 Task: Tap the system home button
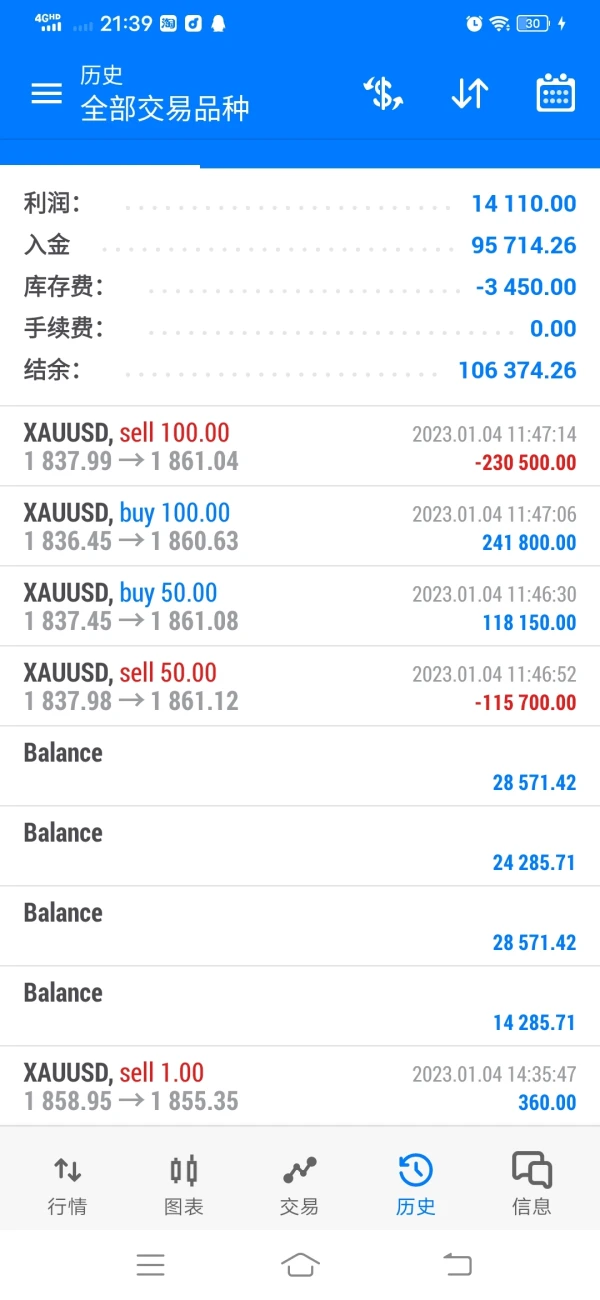[300, 1265]
